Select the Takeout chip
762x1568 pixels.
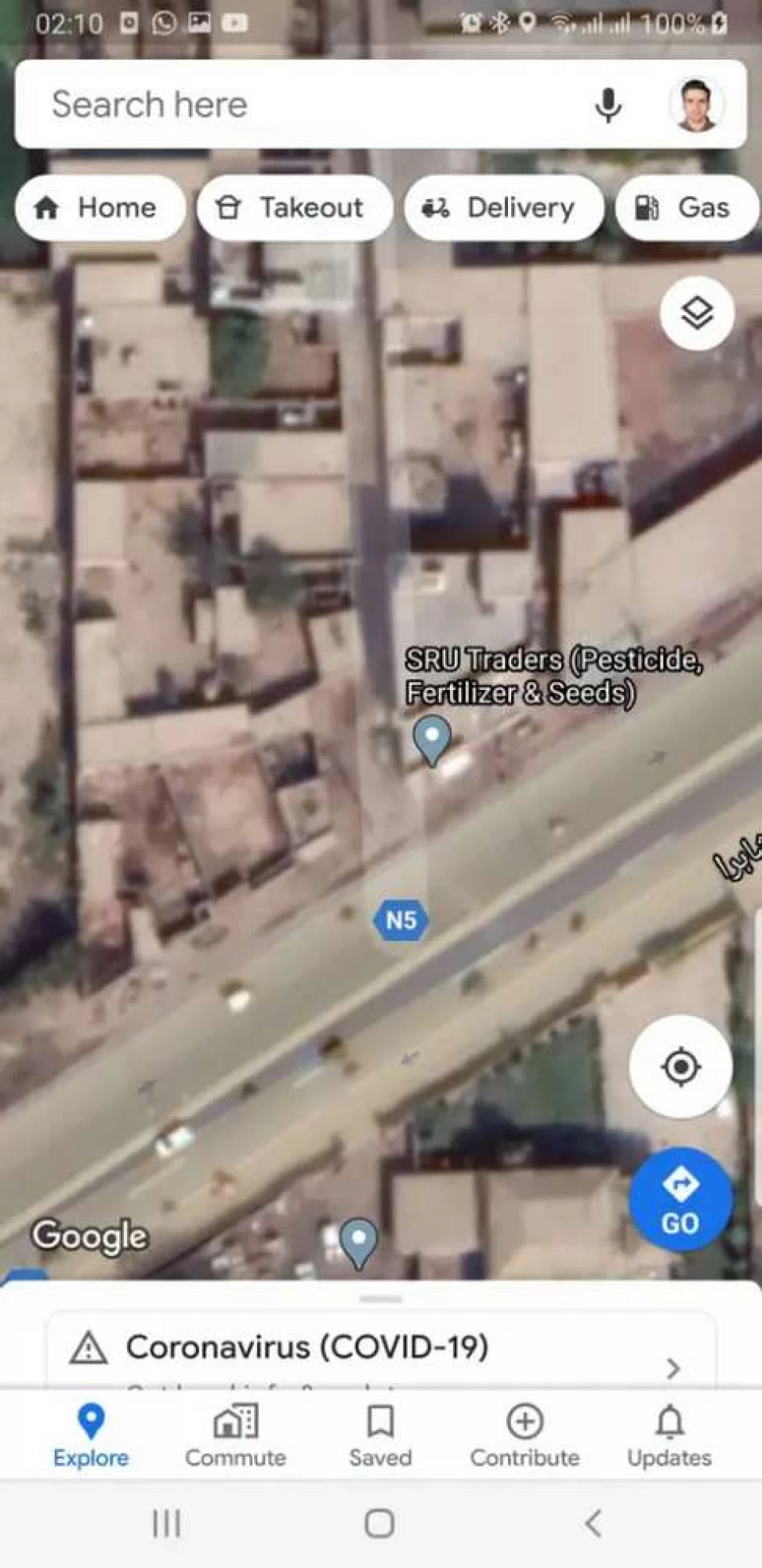click(x=294, y=208)
